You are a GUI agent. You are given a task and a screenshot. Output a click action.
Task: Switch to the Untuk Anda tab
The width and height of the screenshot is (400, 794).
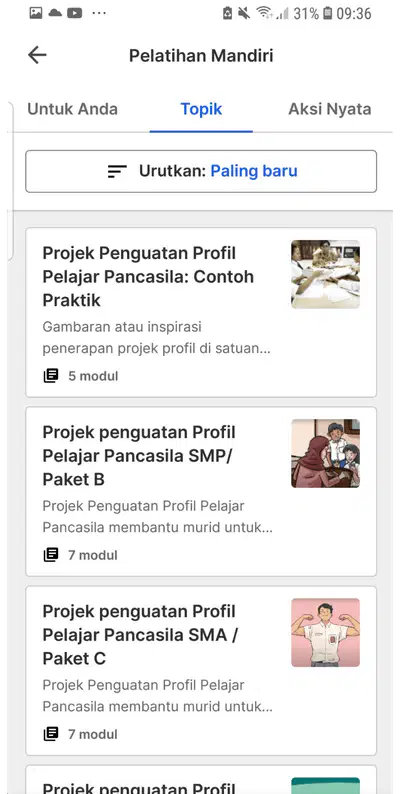[72, 109]
